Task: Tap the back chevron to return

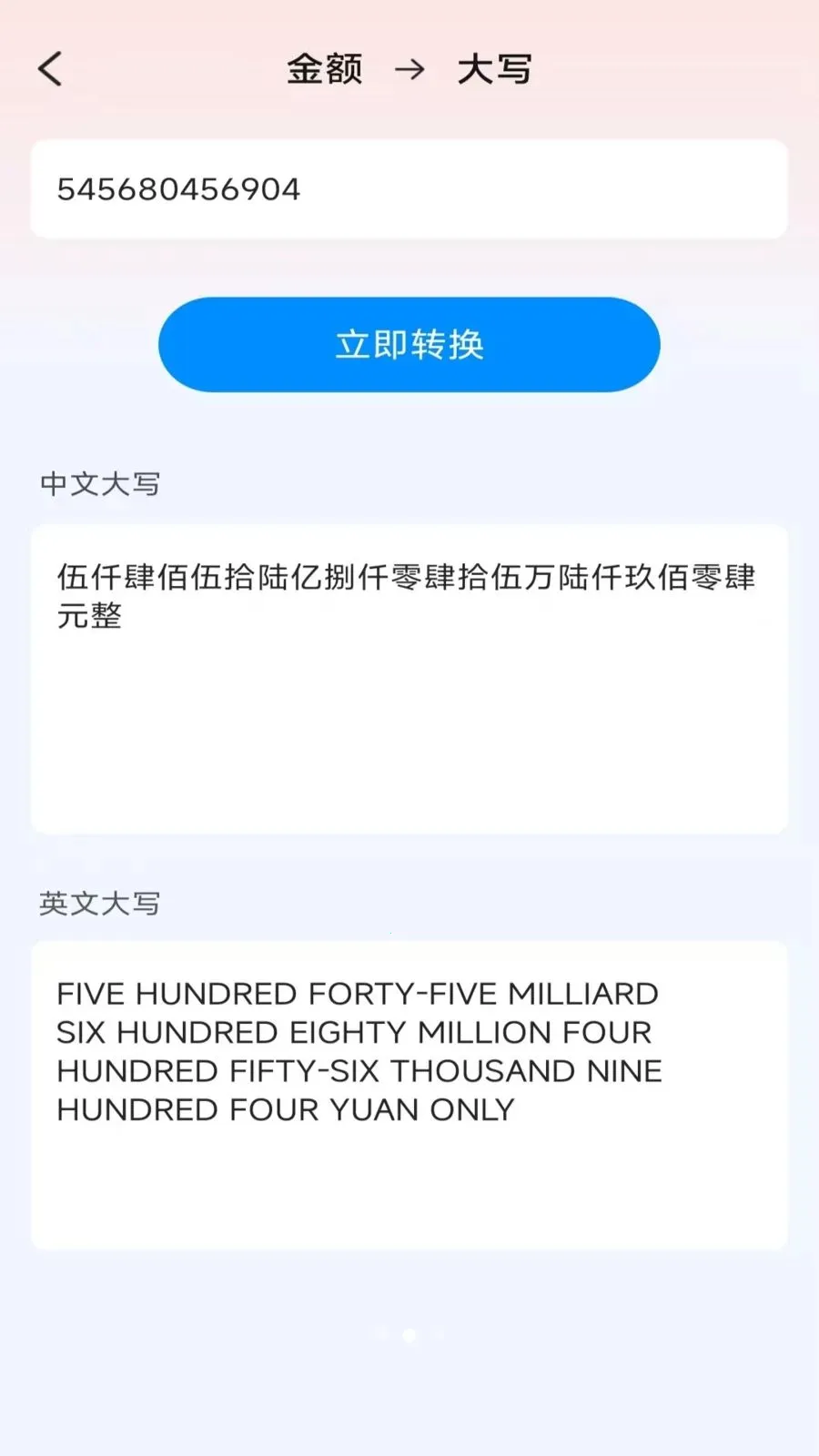Action: 50,68
